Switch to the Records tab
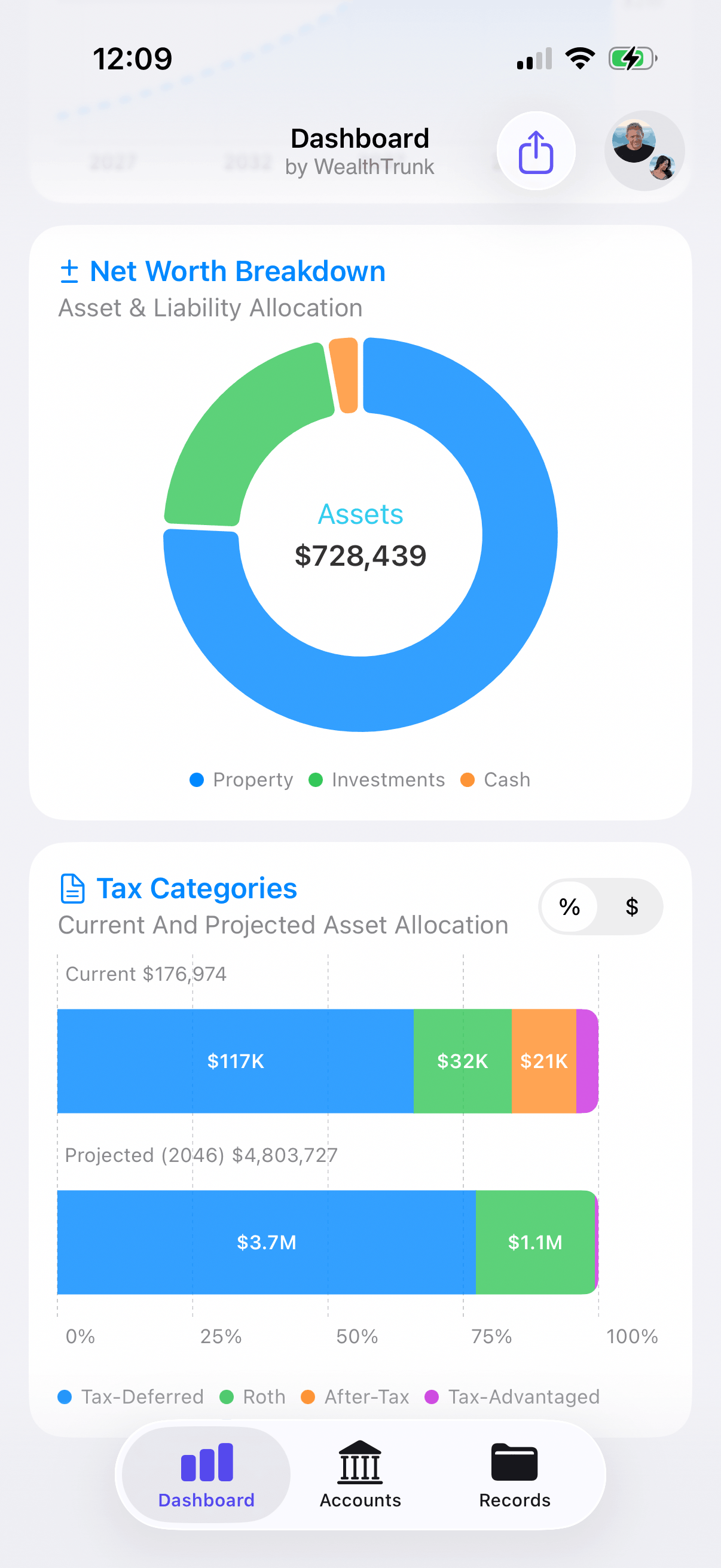Viewport: 721px width, 1568px height. 514,1485
